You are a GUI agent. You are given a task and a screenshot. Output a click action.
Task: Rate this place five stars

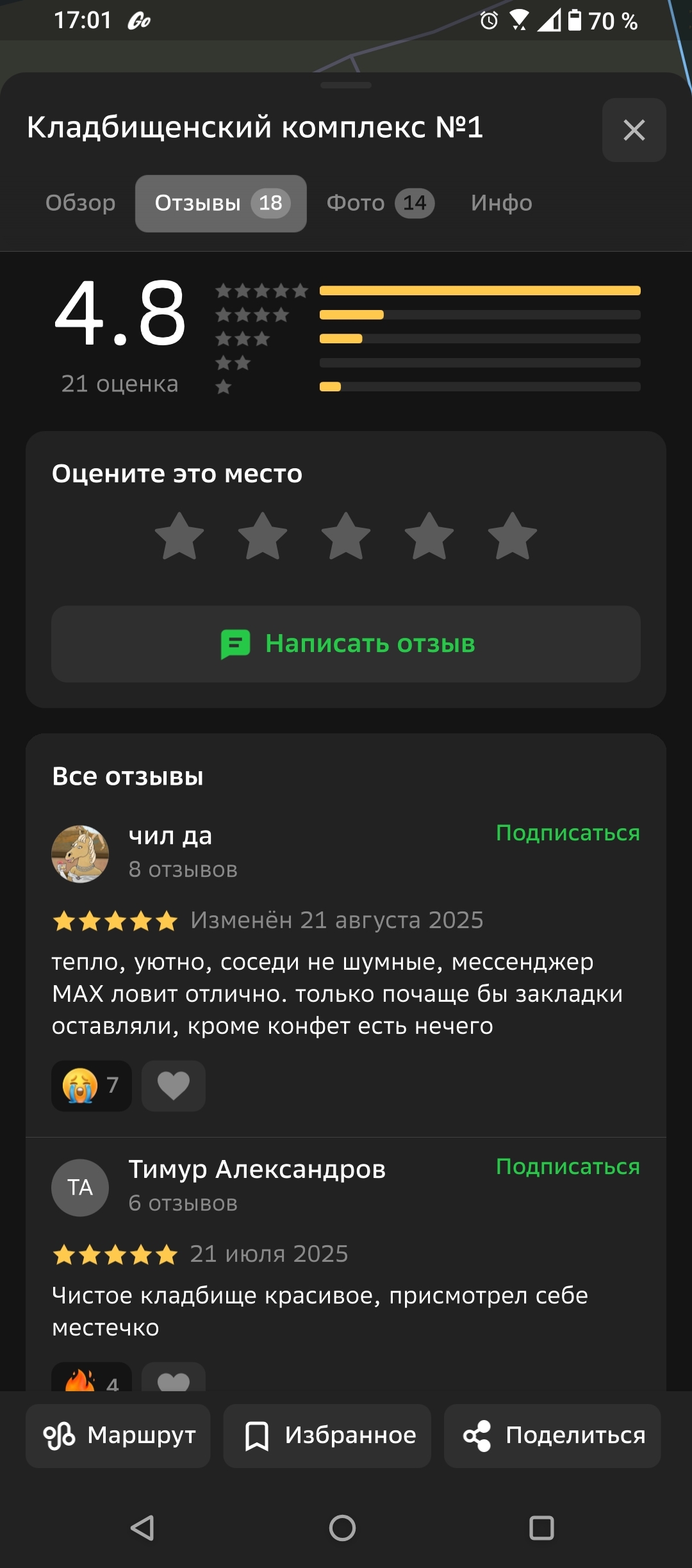click(512, 536)
